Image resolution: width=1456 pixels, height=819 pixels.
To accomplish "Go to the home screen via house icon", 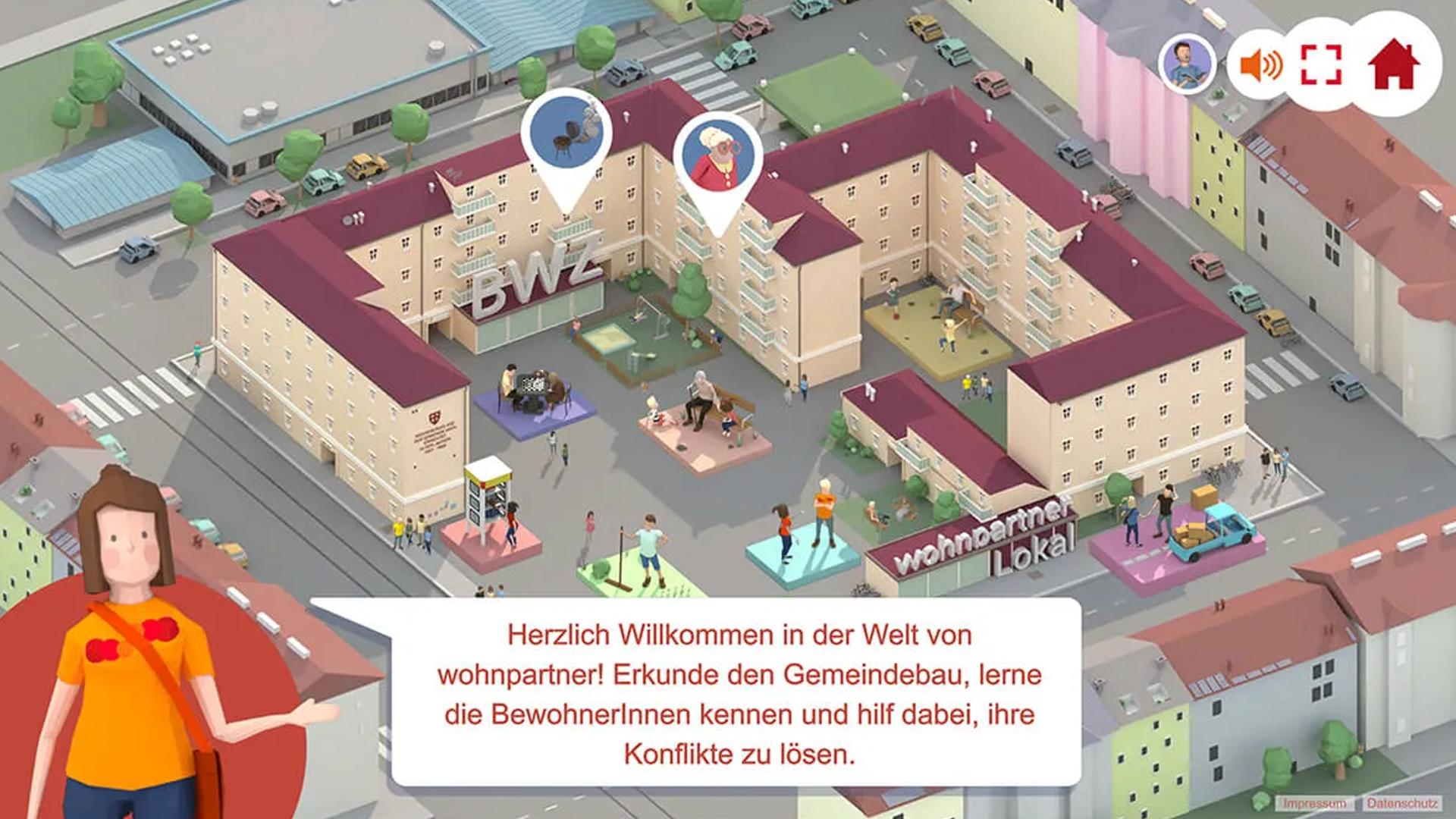I will (x=1394, y=65).
